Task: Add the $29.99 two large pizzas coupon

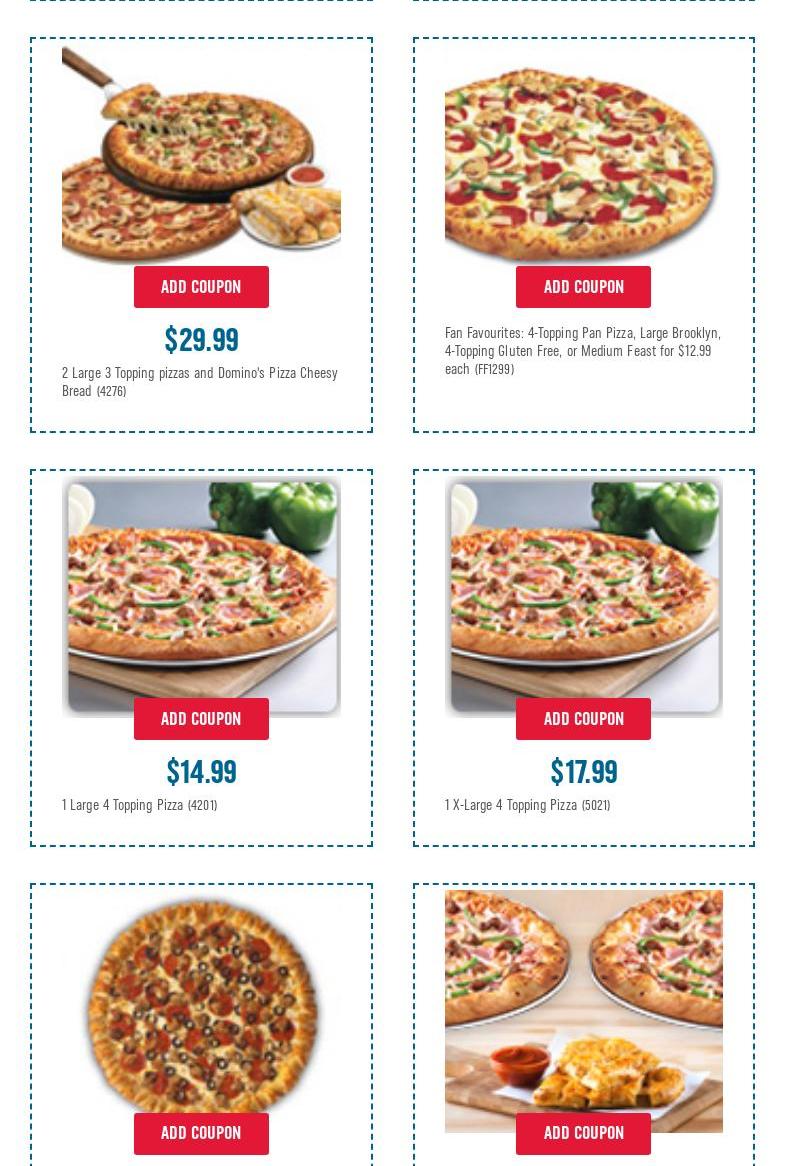Action: point(201,287)
